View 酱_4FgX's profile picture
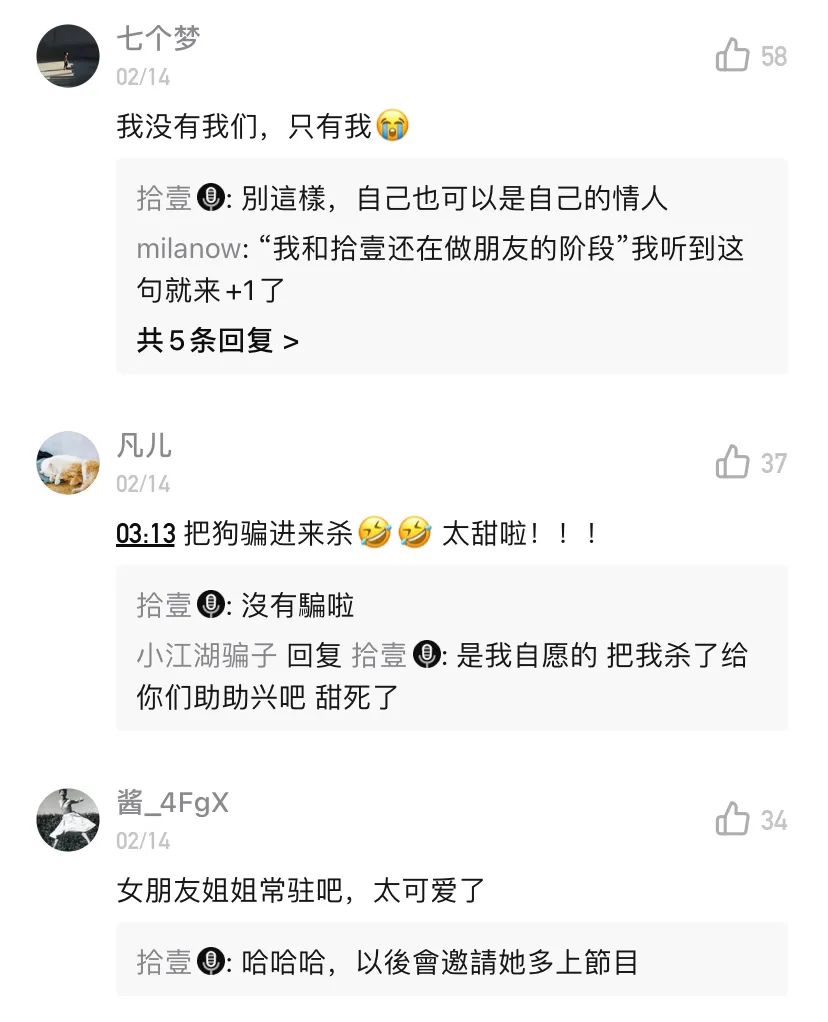 (68, 819)
